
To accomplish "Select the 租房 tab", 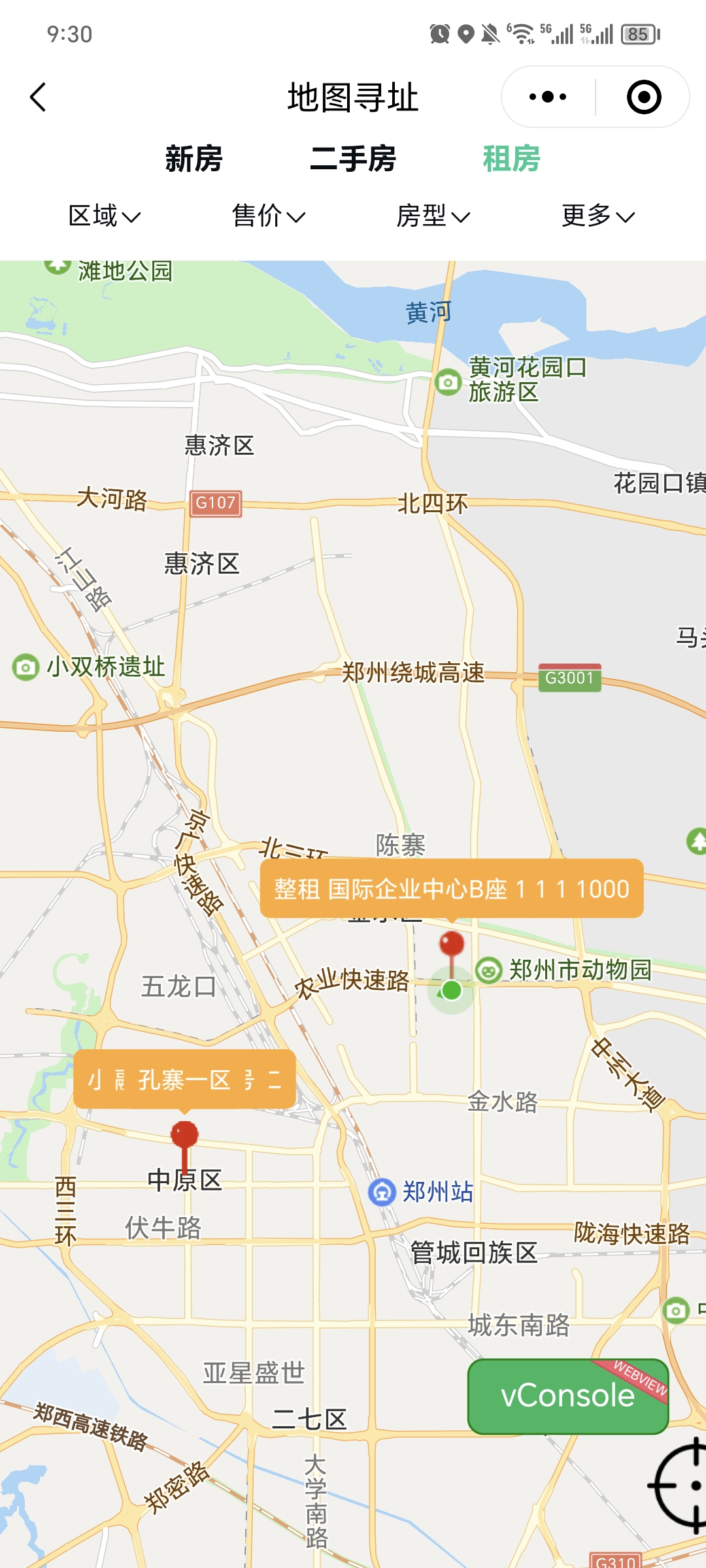I will tap(511, 159).
